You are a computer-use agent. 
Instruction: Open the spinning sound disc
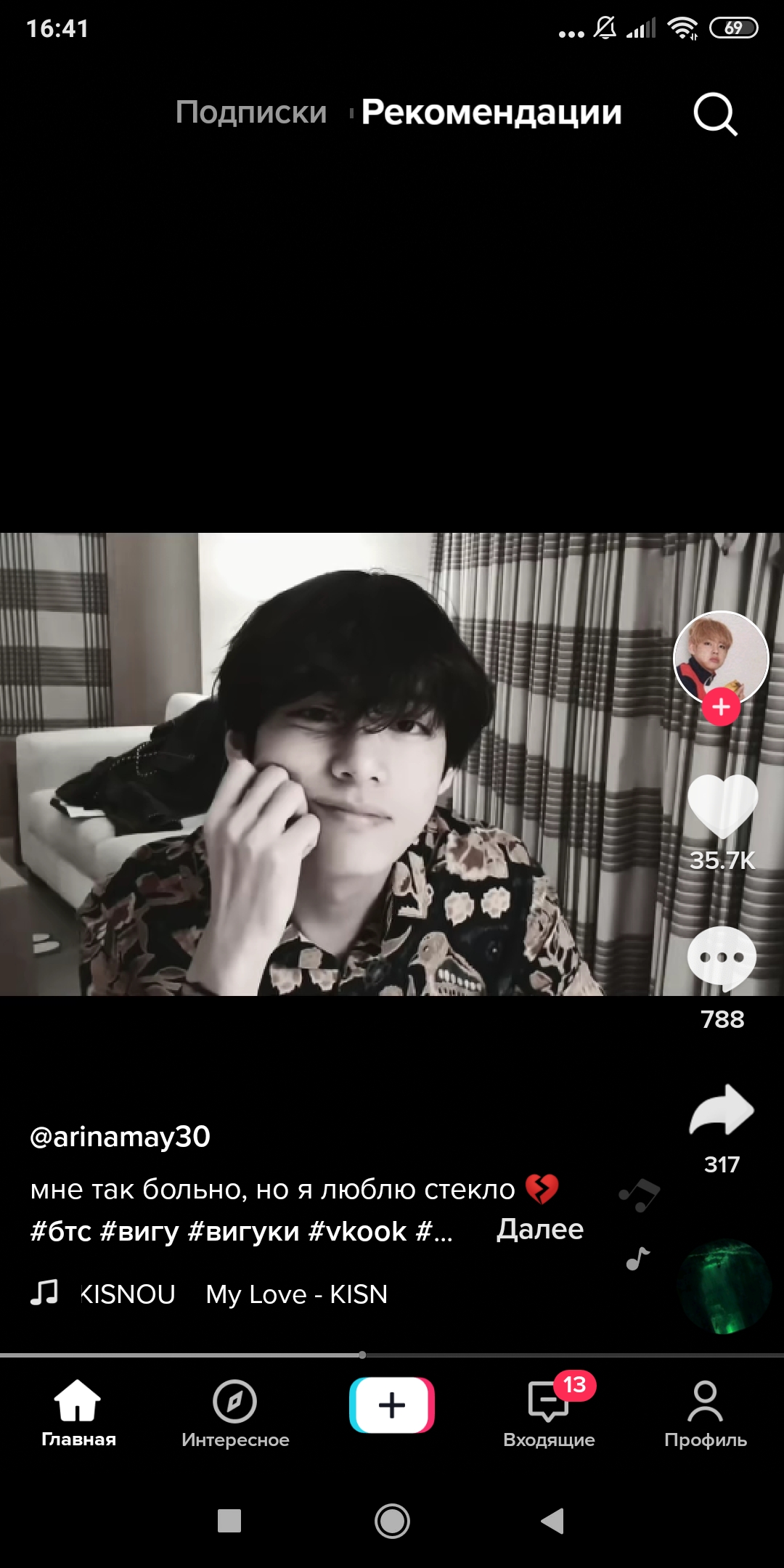tap(723, 1288)
